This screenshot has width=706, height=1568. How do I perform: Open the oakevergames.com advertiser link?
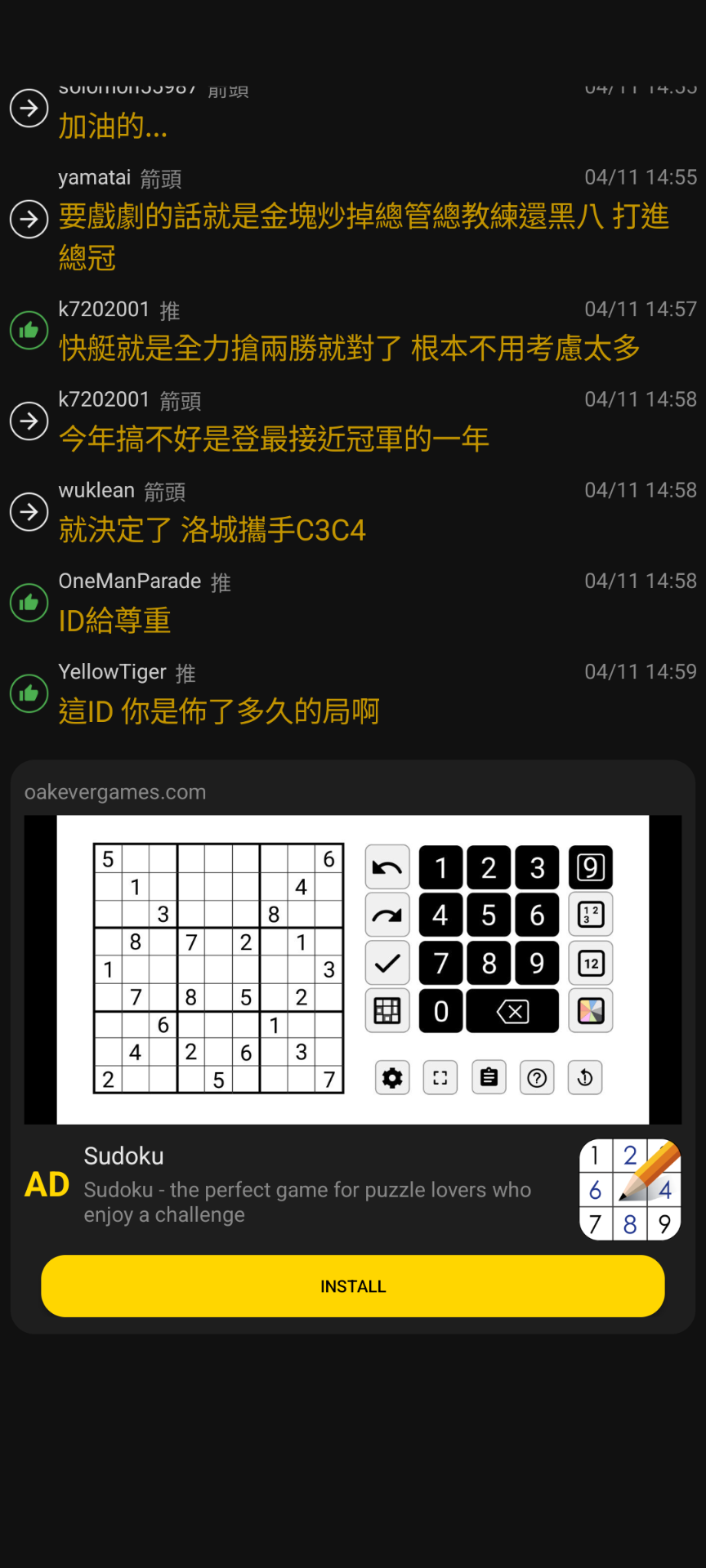coord(115,792)
